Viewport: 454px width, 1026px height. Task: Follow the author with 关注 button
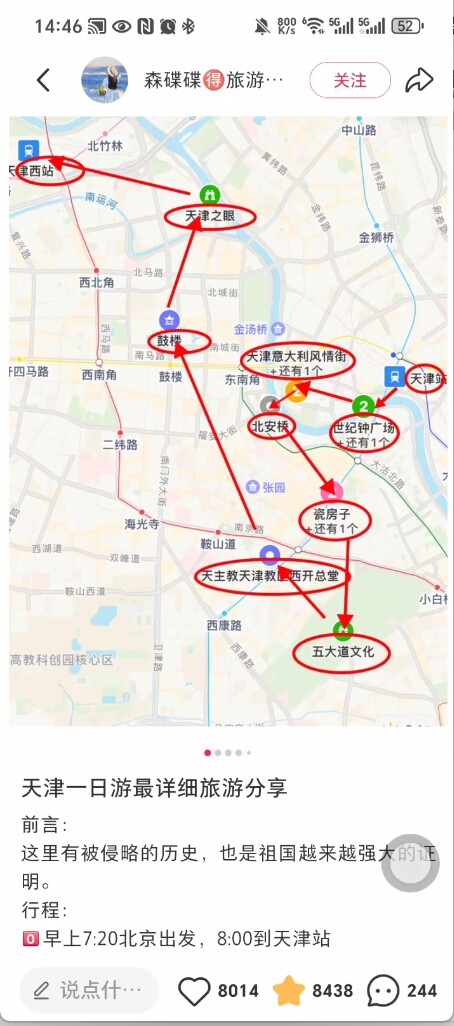(x=350, y=80)
